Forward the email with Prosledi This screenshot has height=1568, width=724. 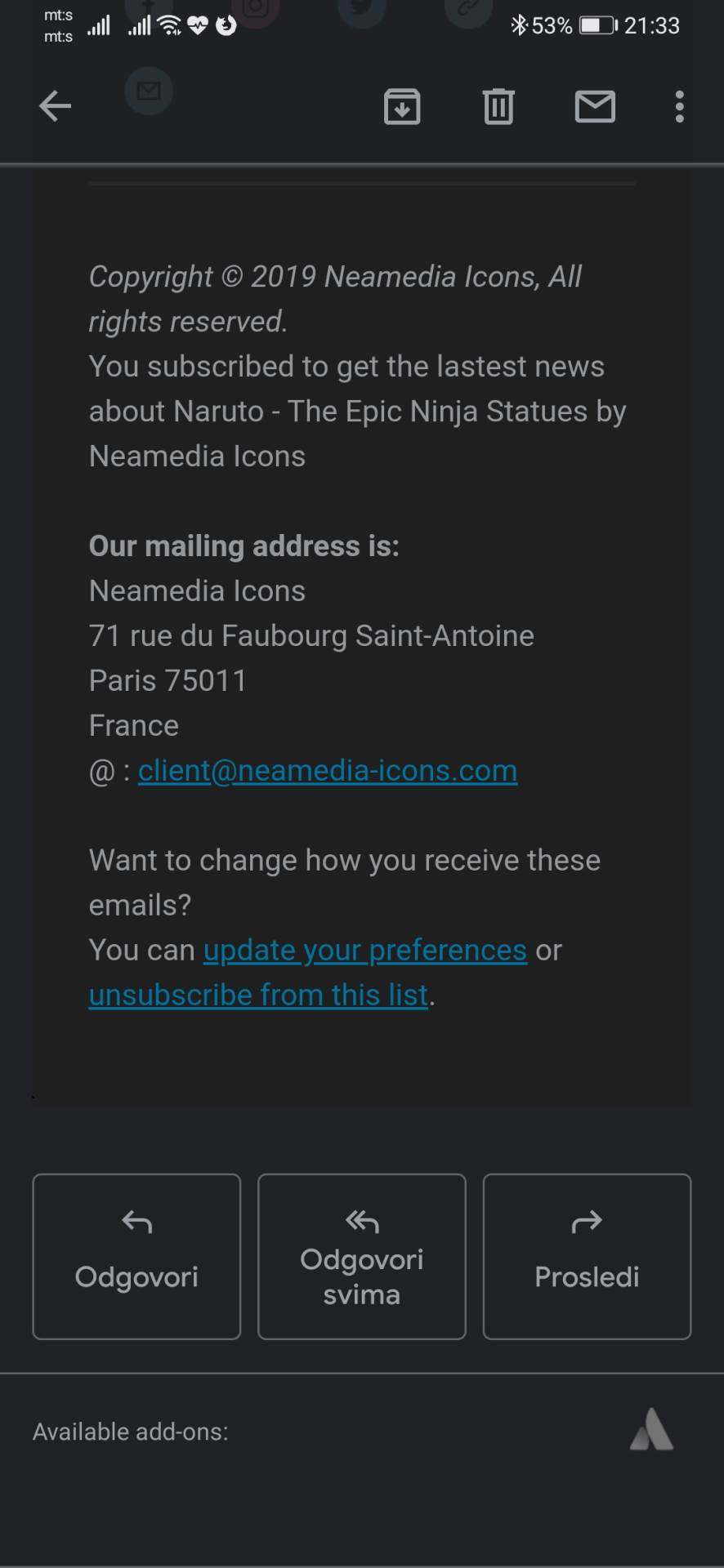587,1257
